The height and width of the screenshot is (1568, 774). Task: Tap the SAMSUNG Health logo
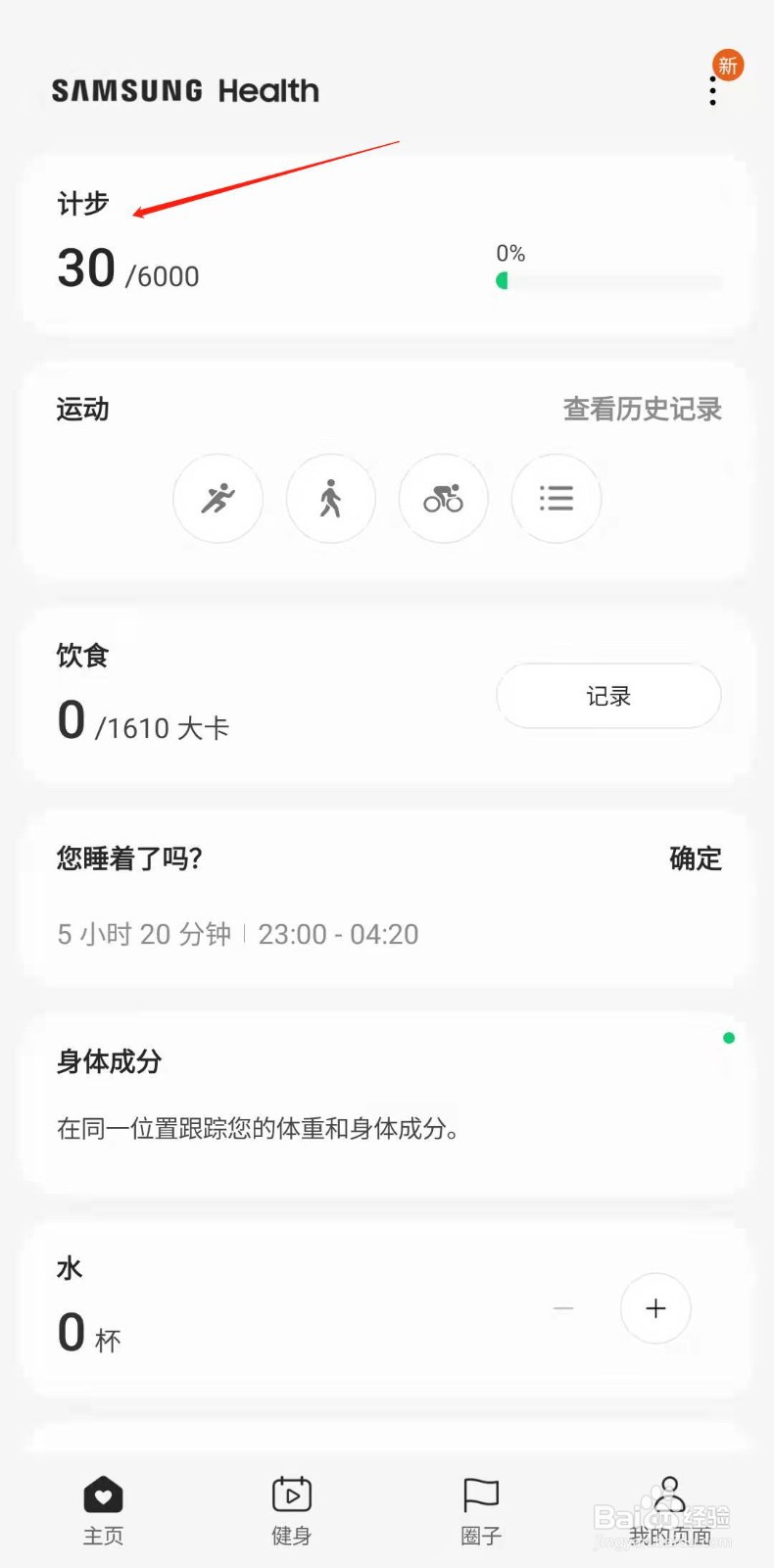click(184, 90)
